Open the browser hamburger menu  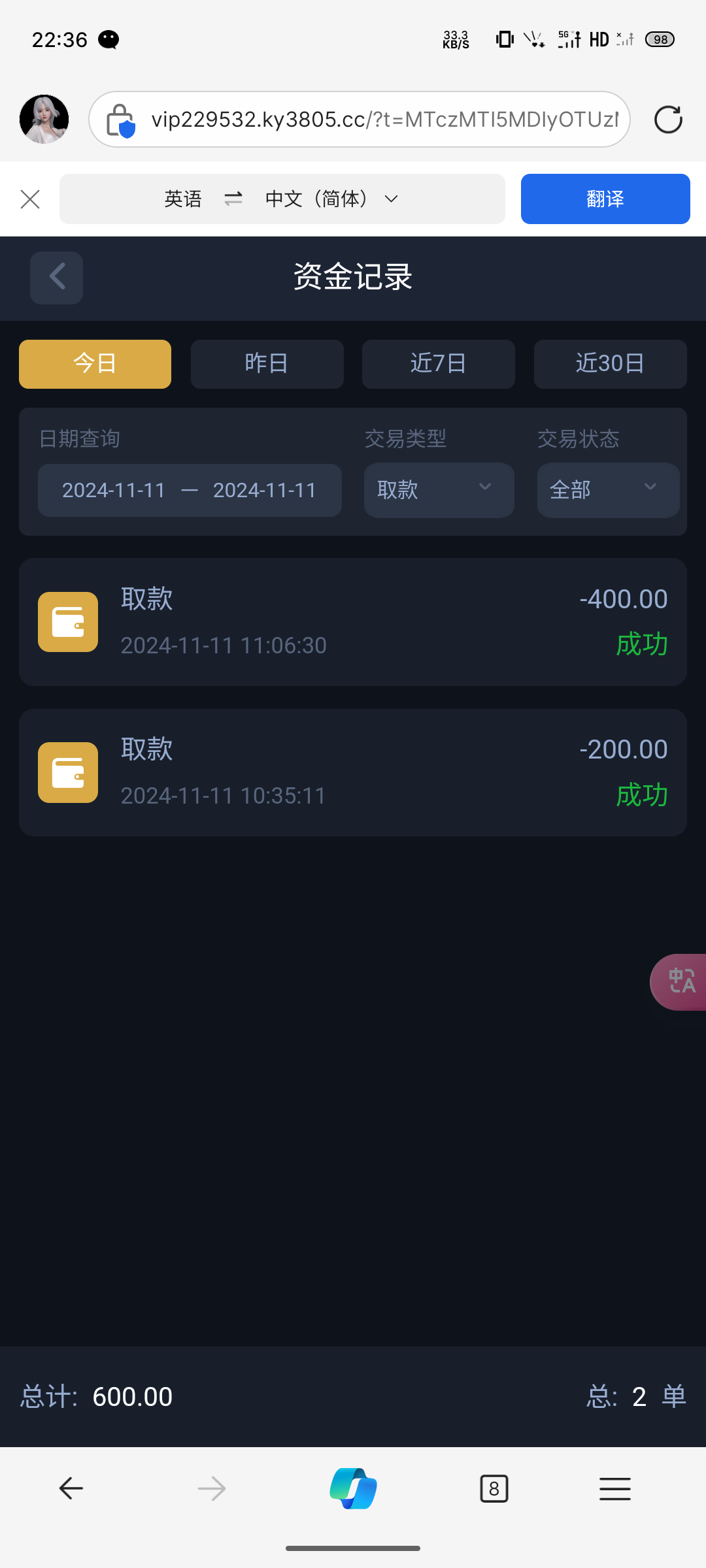615,1489
